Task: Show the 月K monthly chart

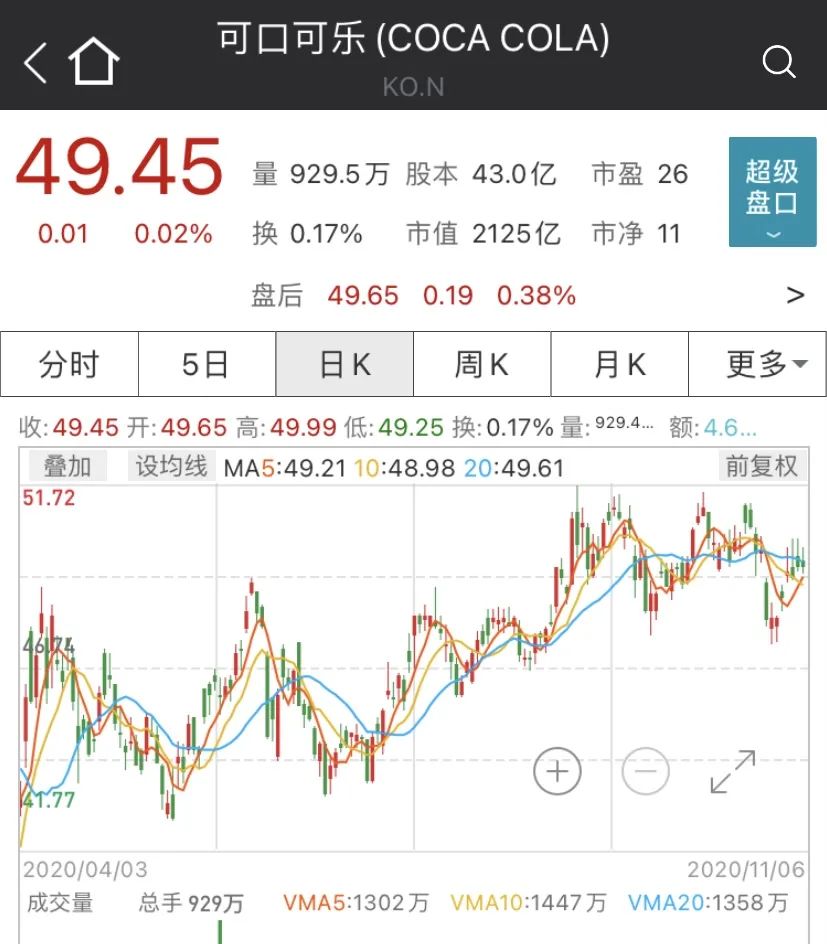Action: click(619, 365)
